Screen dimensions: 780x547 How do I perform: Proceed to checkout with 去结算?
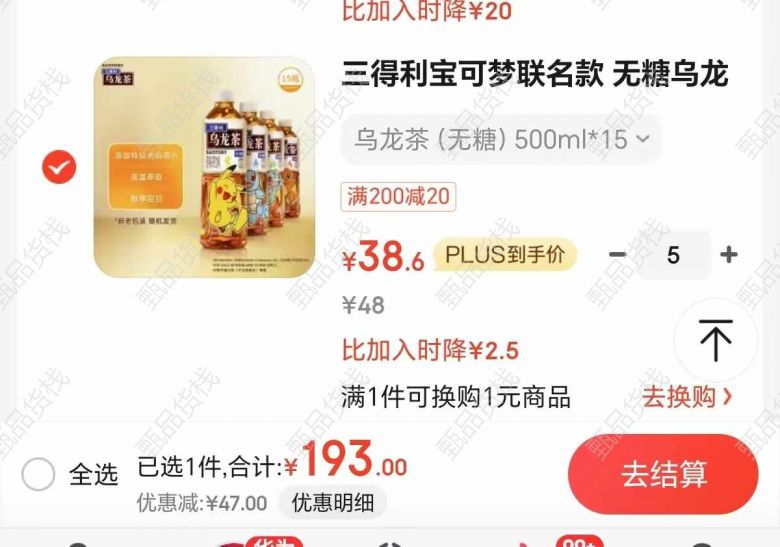click(663, 474)
